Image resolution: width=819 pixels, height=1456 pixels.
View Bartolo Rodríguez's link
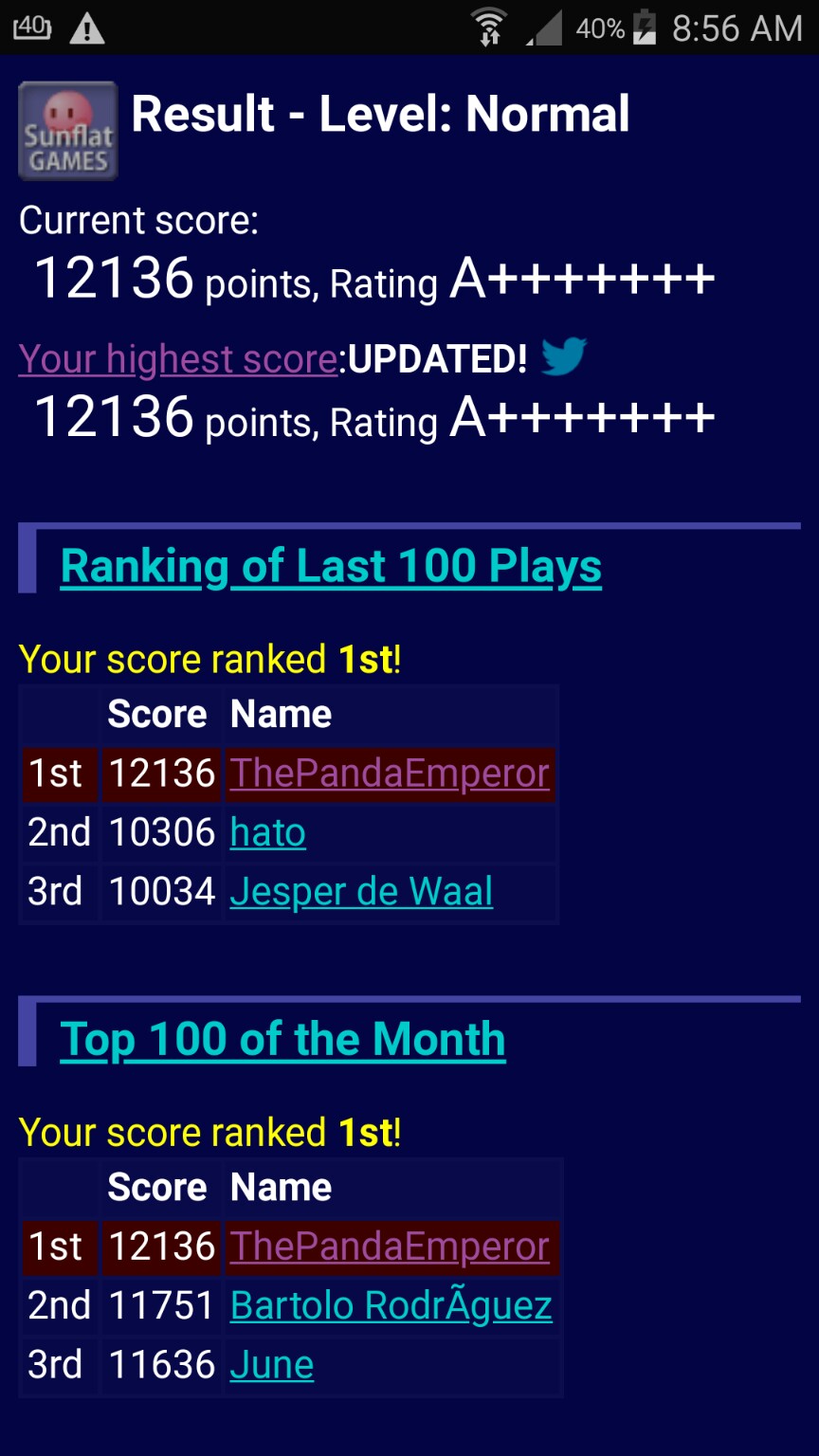391,1306
